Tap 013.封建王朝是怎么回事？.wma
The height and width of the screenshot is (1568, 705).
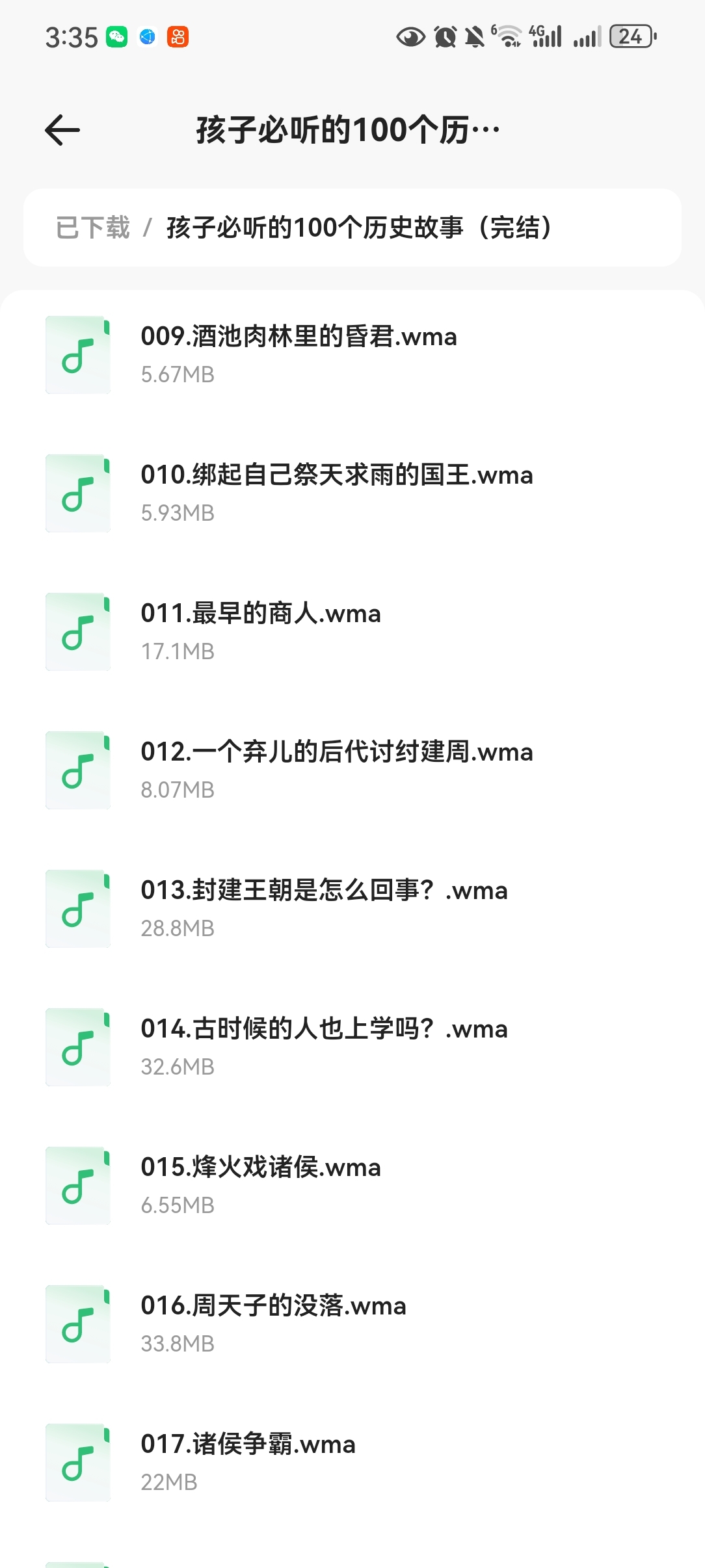point(323,891)
